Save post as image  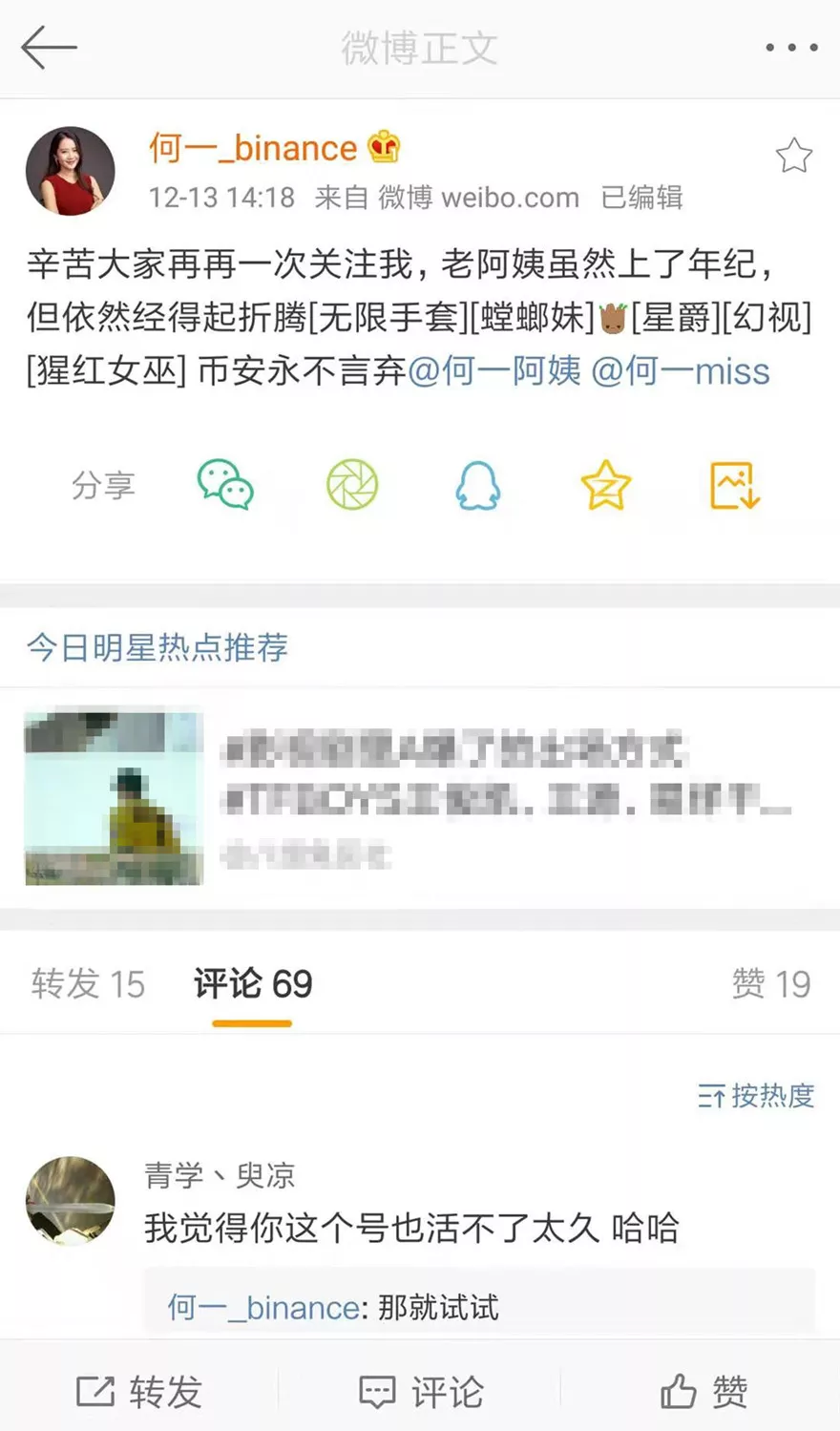(x=733, y=485)
